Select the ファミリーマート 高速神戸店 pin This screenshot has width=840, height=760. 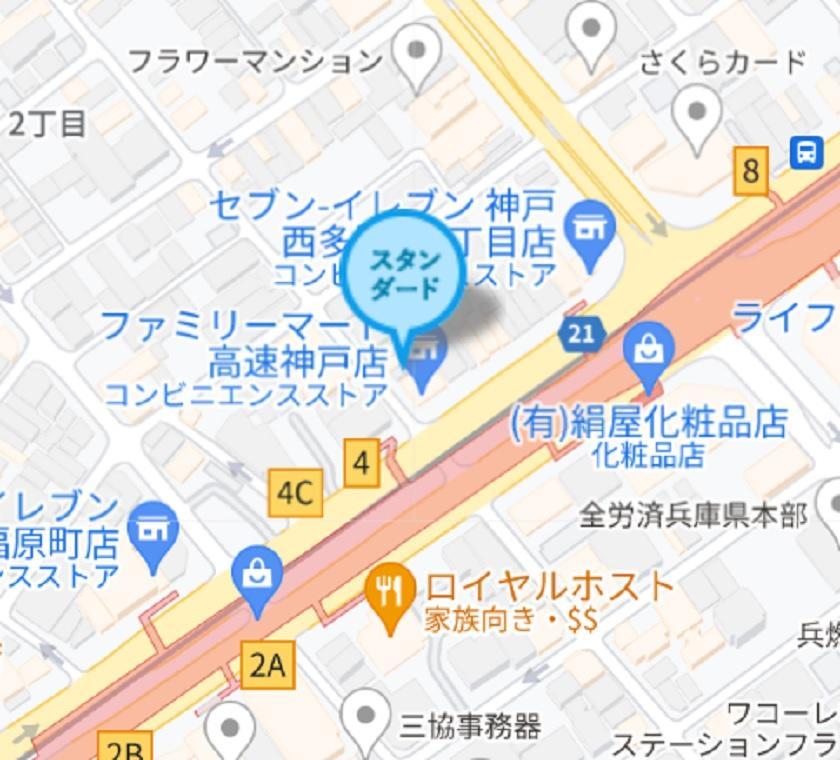(426, 355)
